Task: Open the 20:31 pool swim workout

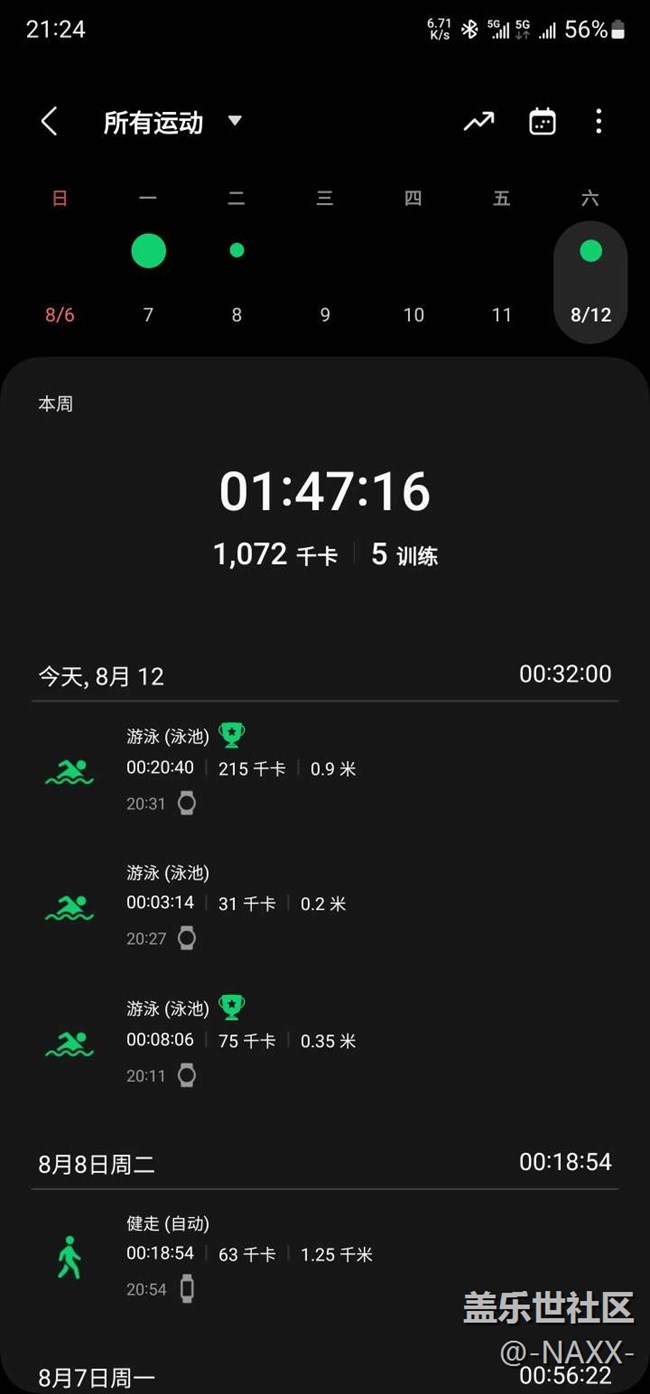Action: (324, 769)
